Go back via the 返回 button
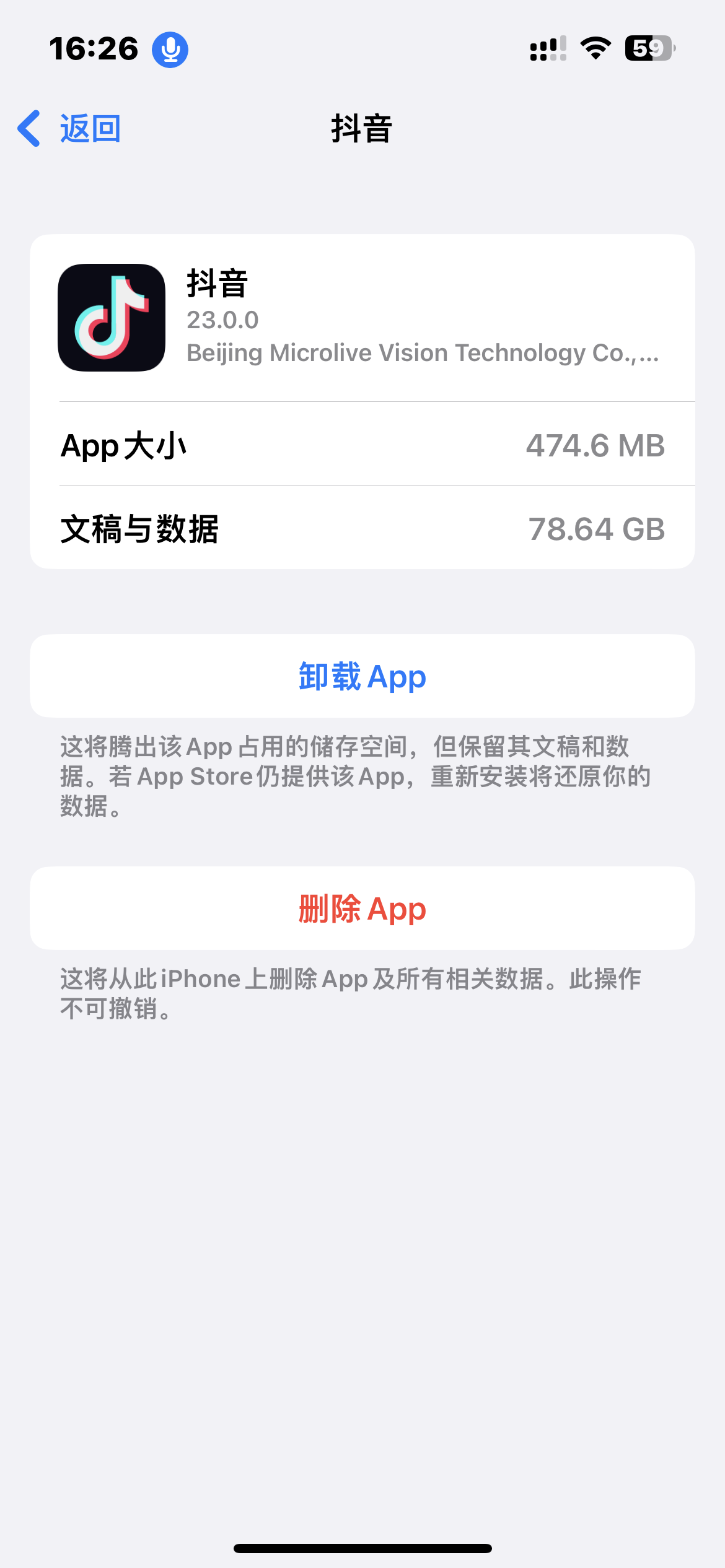 pos(69,129)
